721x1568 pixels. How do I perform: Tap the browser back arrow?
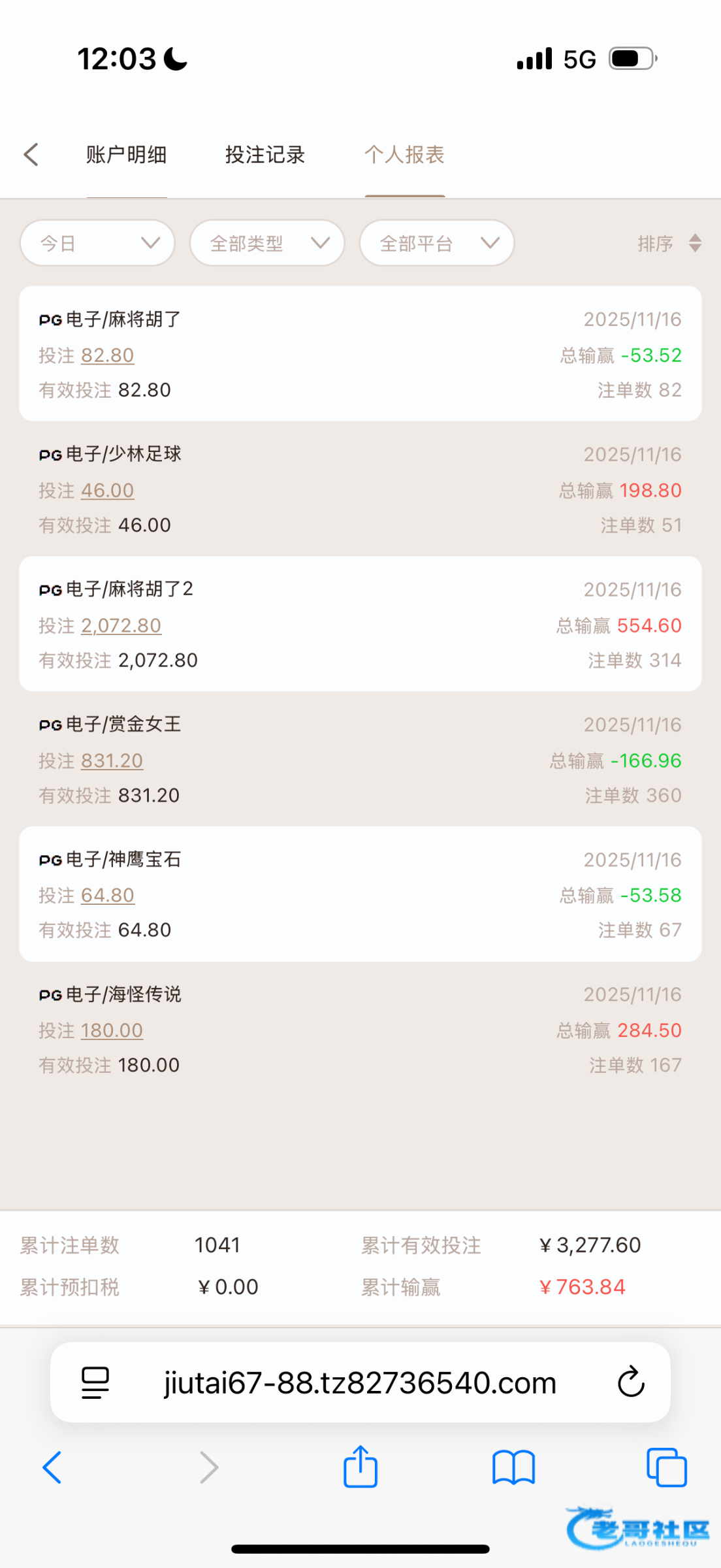click(52, 1467)
